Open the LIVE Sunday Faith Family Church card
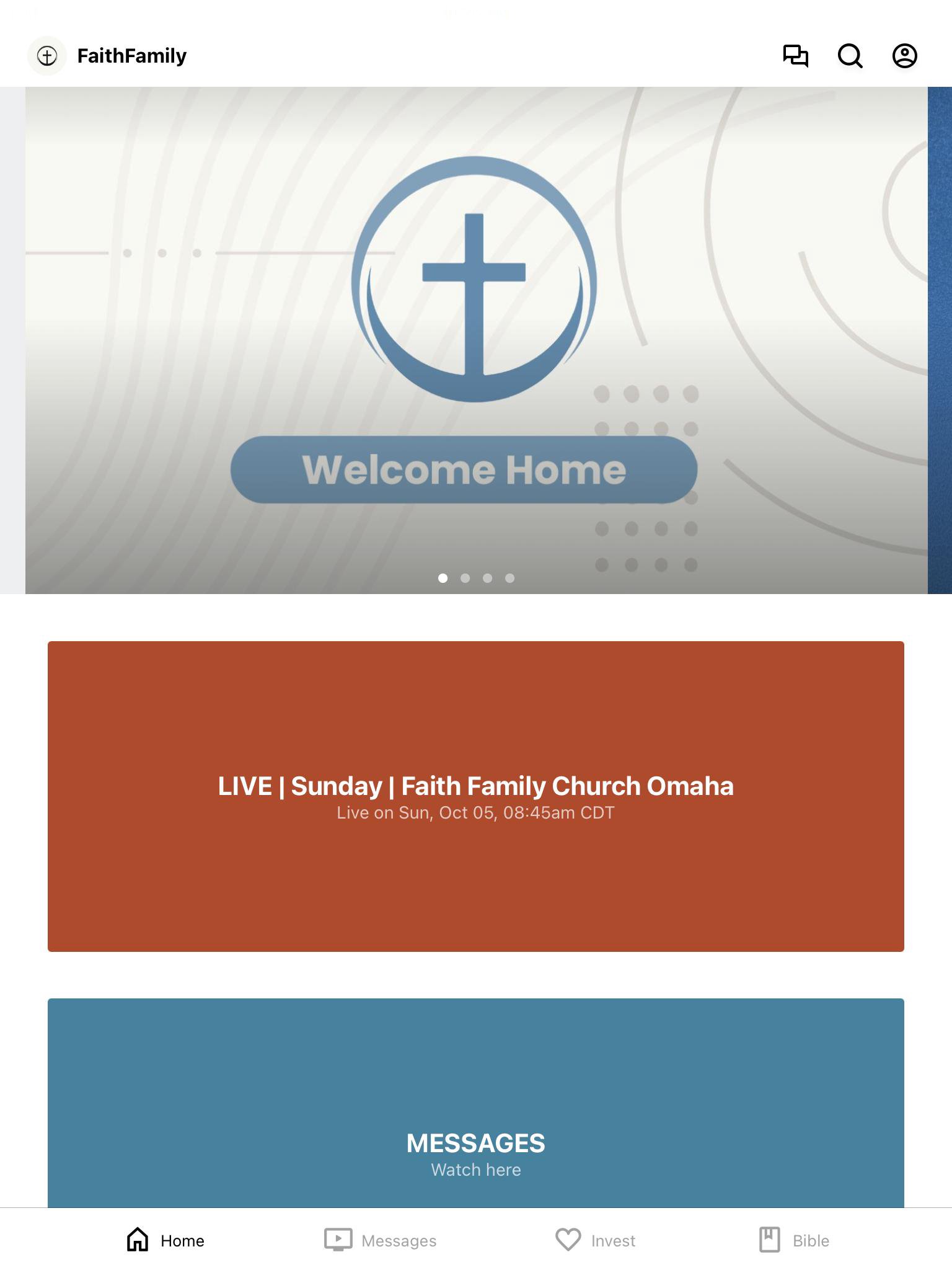Viewport: 952px width, 1270px height. point(476,796)
